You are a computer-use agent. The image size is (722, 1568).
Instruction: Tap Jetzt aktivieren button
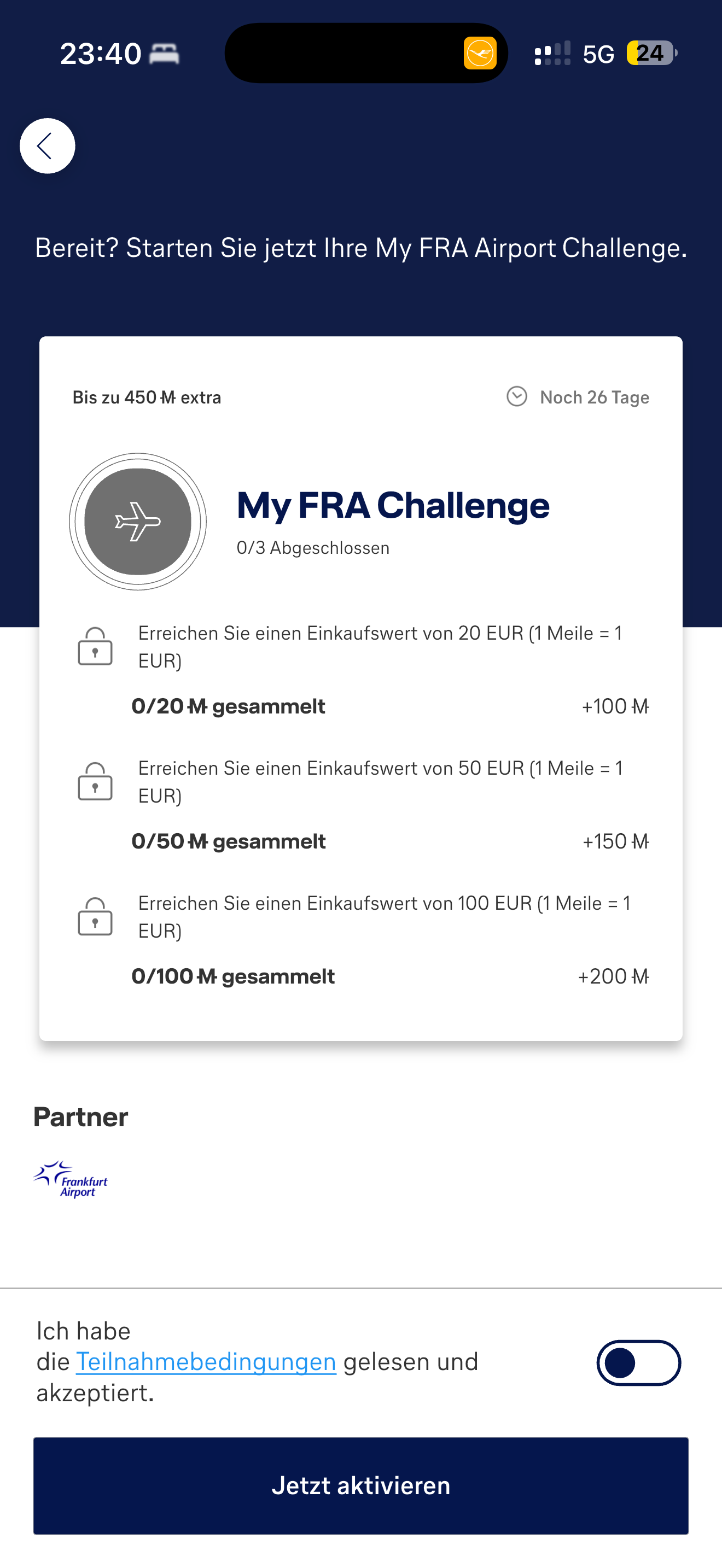pyautogui.click(x=360, y=1486)
